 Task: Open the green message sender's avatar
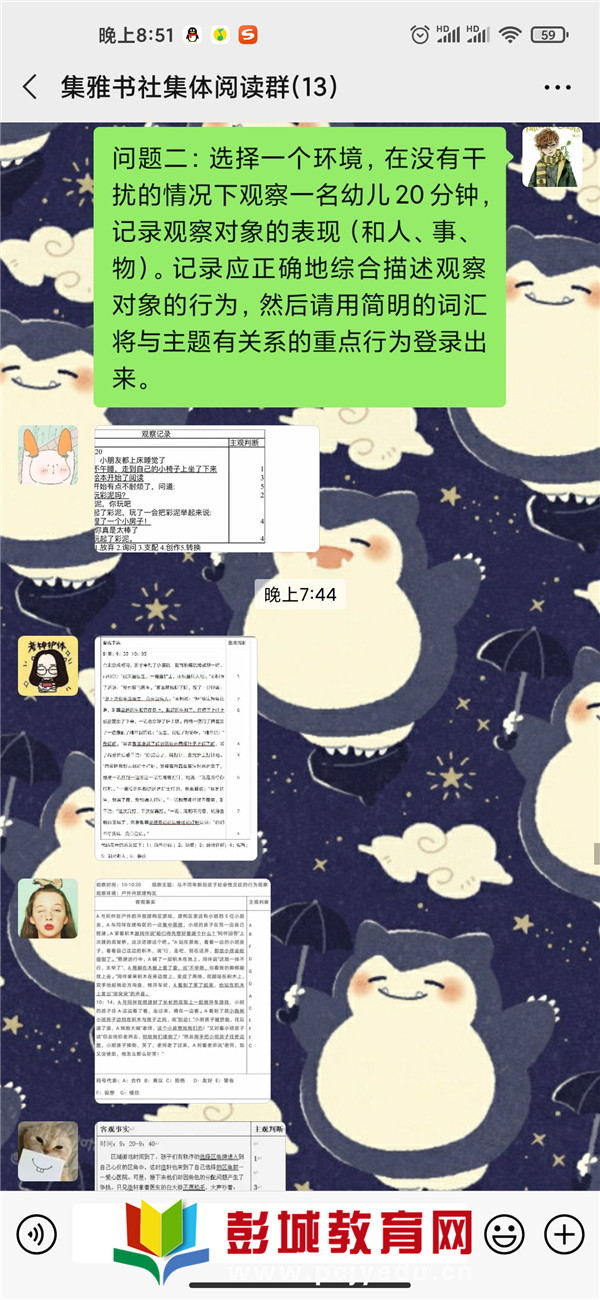(x=552, y=158)
